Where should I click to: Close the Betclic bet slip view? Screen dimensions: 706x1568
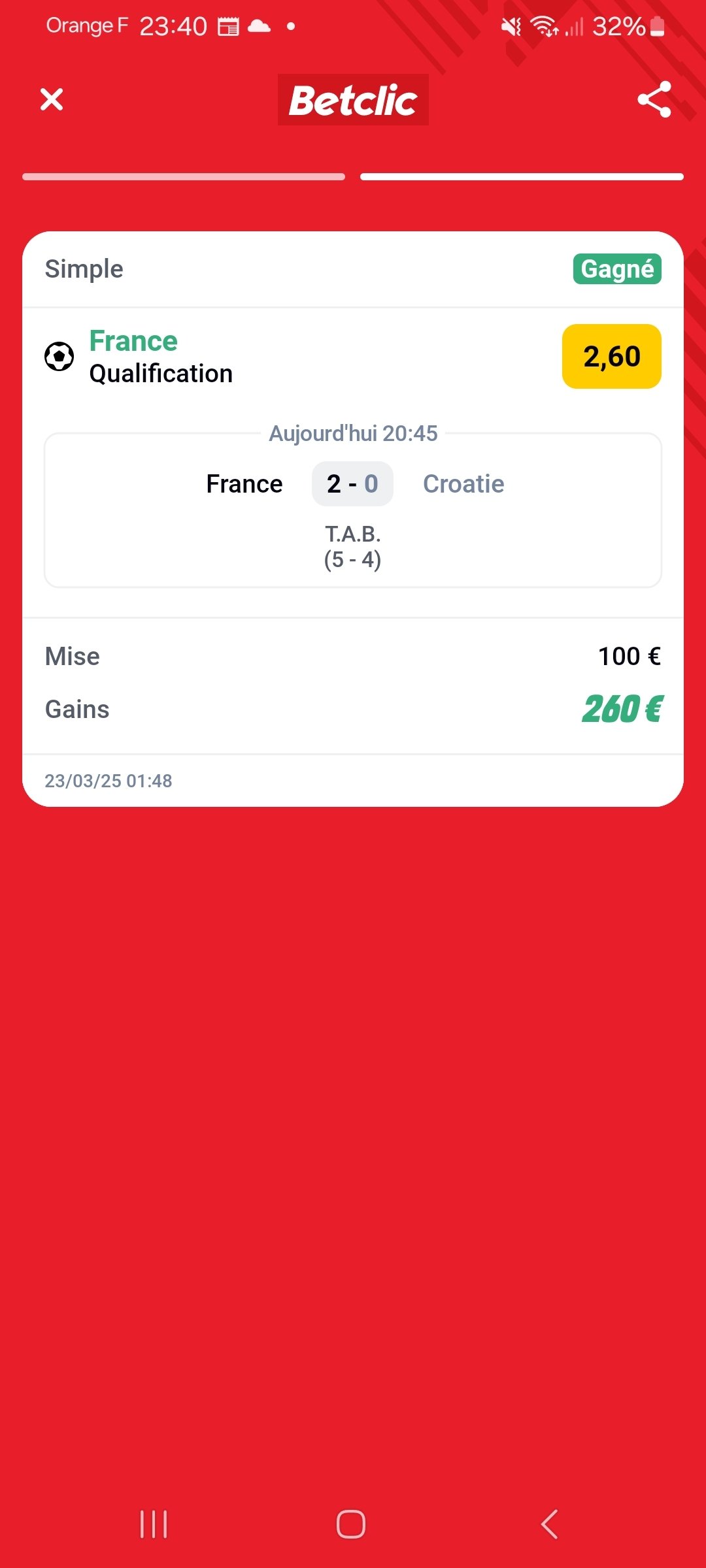click(x=52, y=99)
